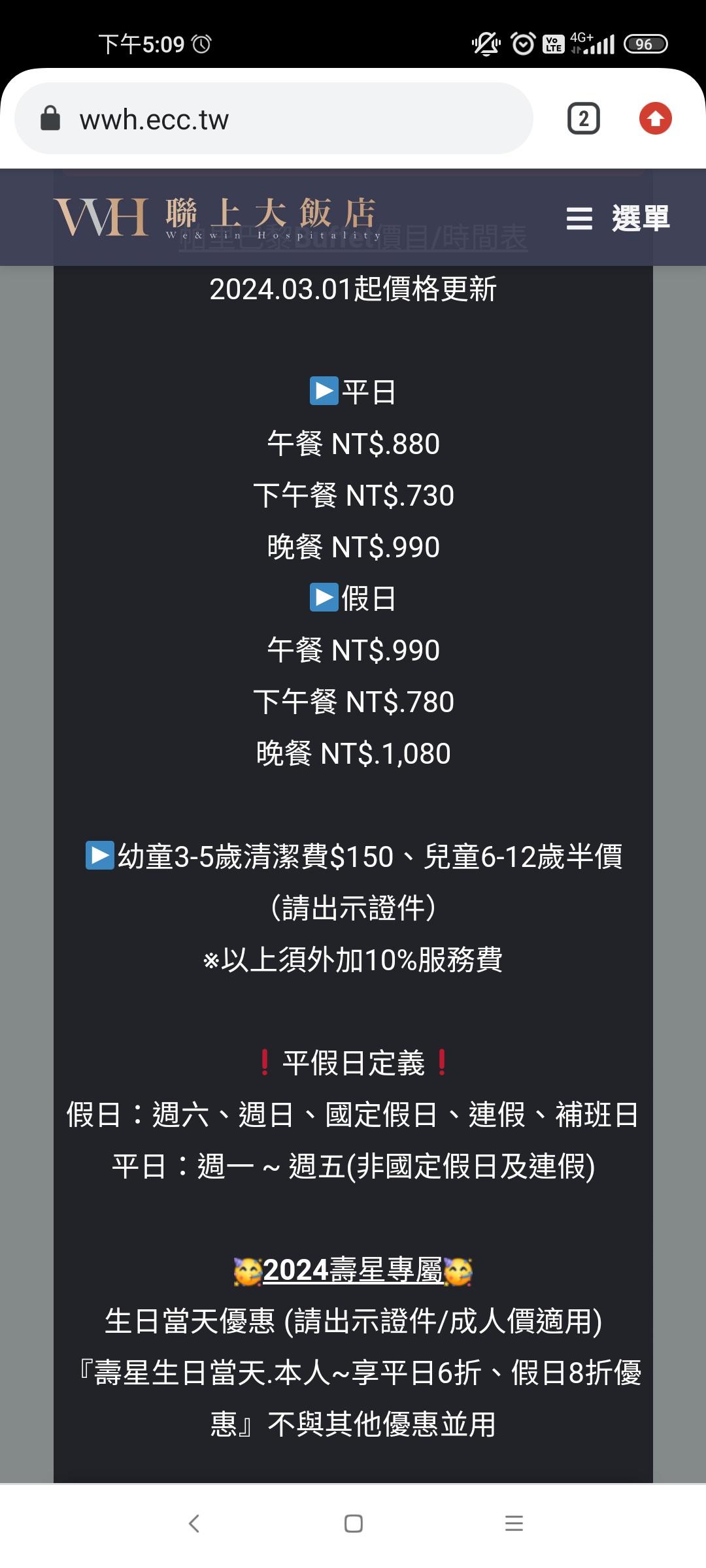Open the browser tab switcher
Viewport: 706px width, 1568px height.
tap(583, 119)
